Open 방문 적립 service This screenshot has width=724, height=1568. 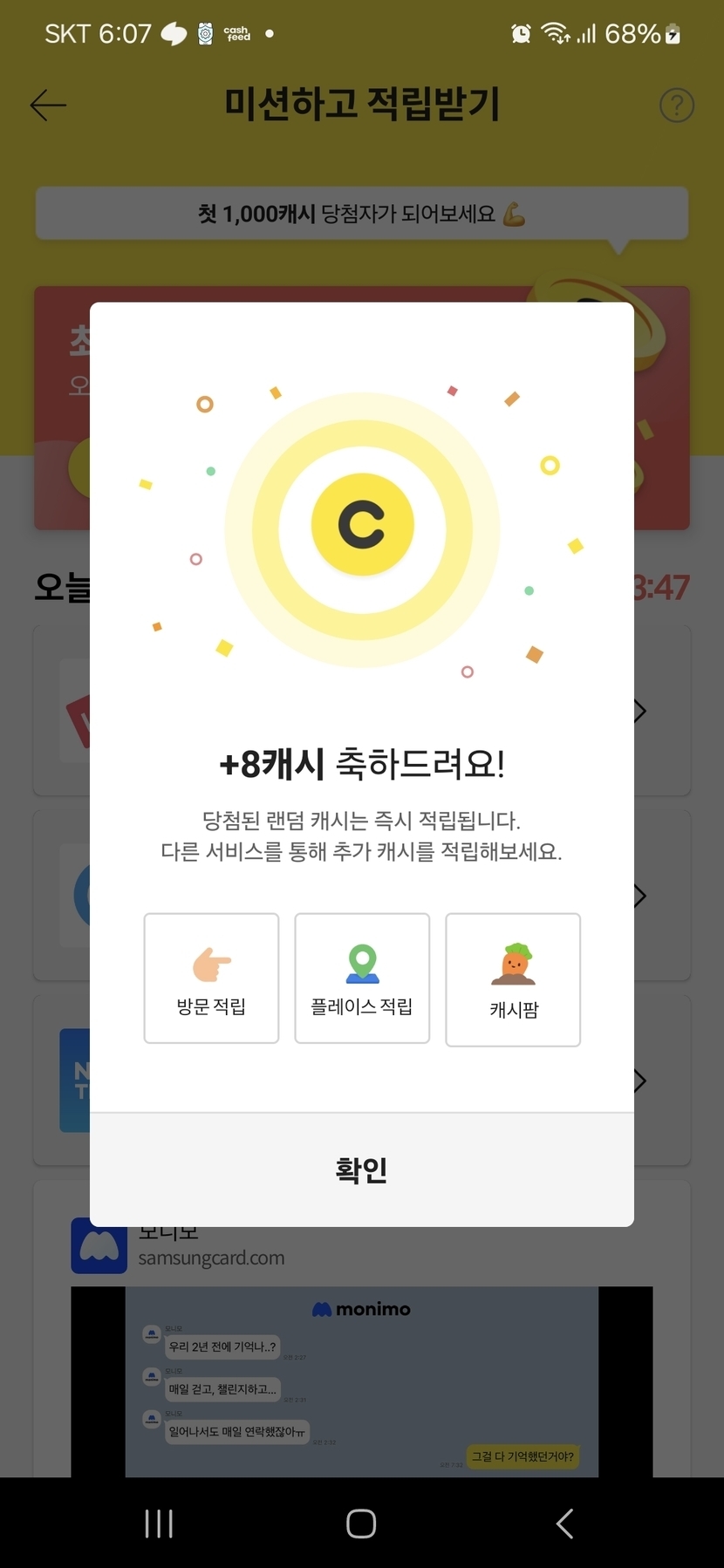click(211, 978)
